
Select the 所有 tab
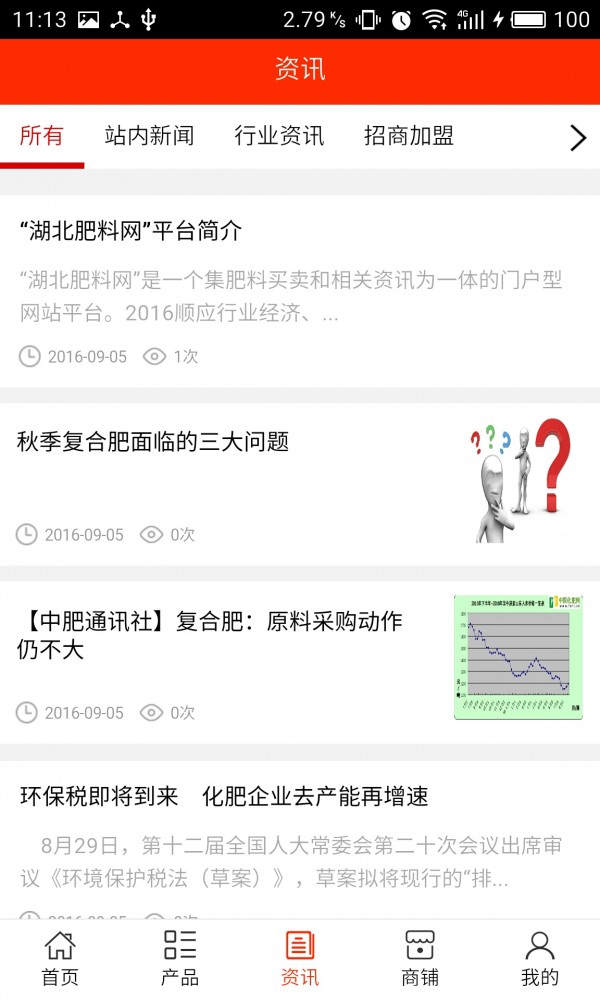[42, 137]
